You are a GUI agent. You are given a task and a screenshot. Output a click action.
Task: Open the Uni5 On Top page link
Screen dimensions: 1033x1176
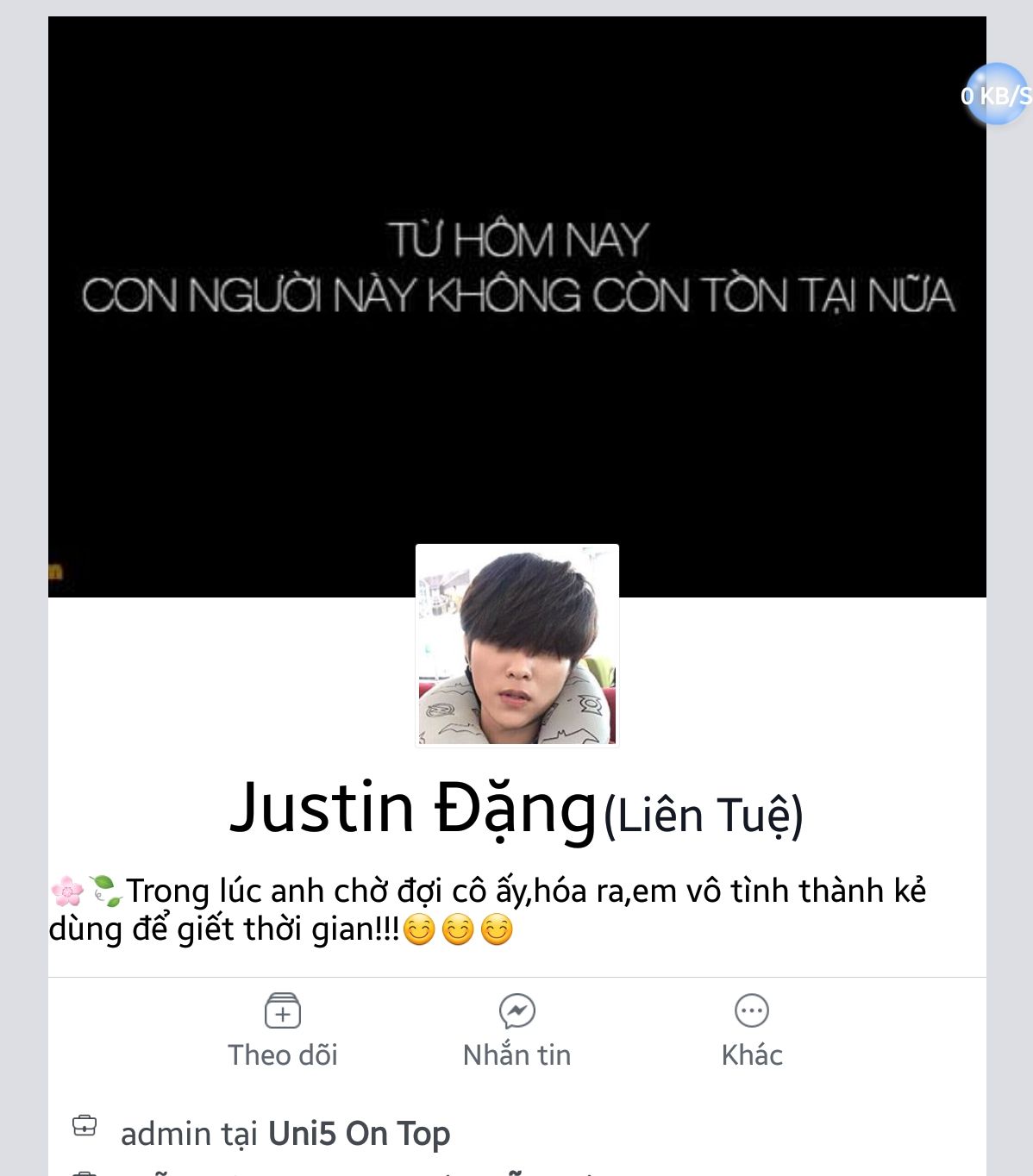pos(359,1134)
